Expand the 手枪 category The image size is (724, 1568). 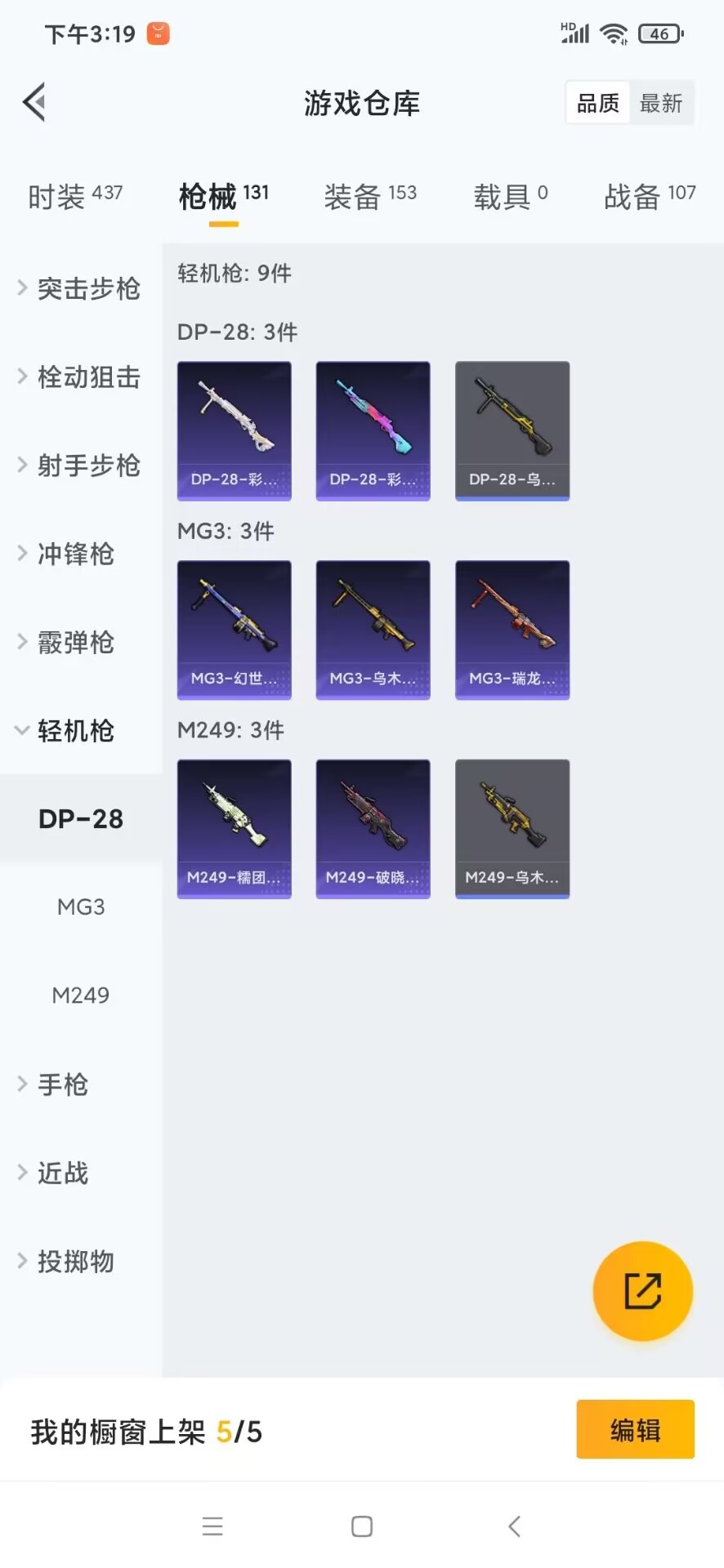(54, 1085)
